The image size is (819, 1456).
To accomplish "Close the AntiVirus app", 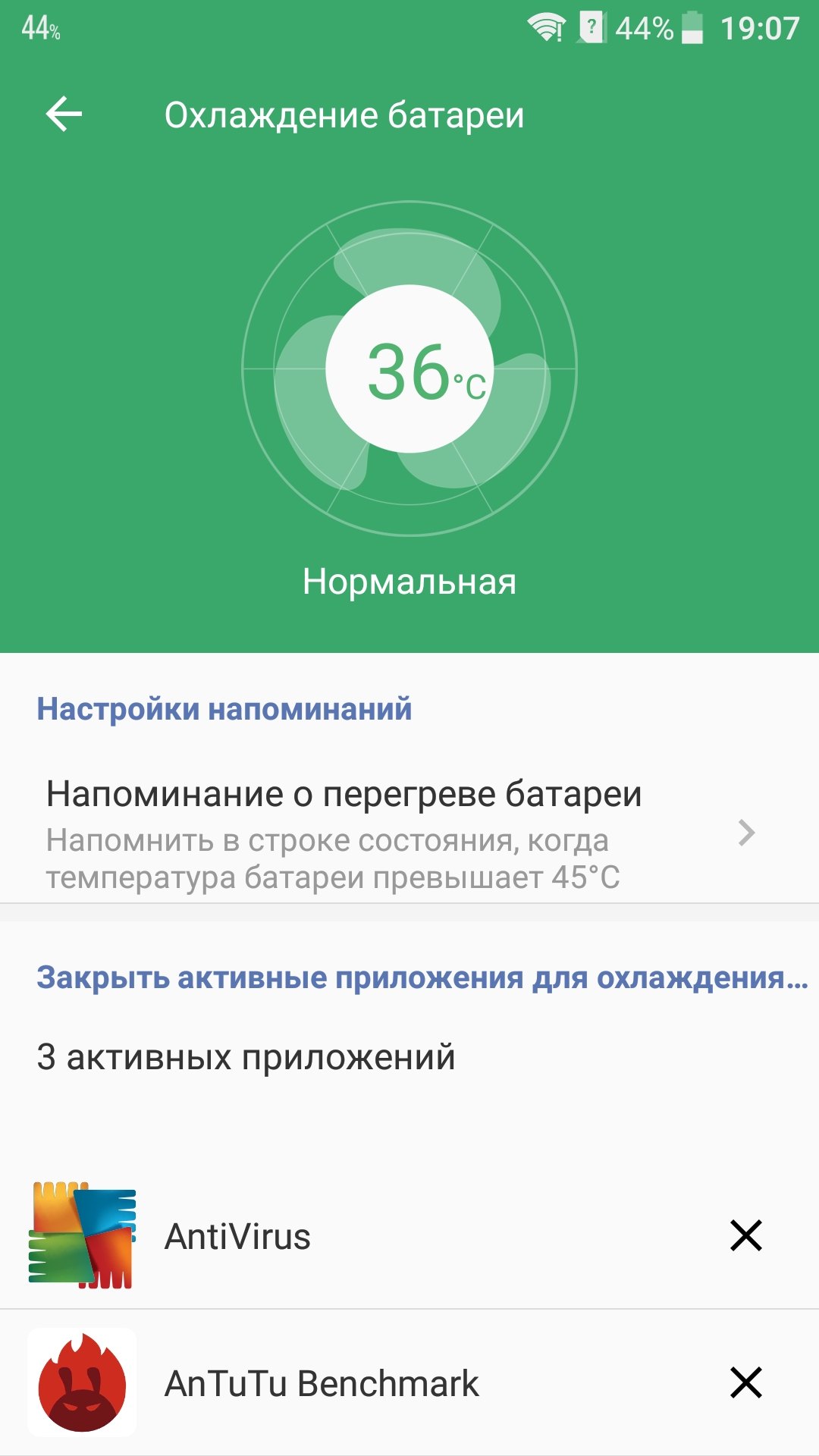I will 745,1235.
